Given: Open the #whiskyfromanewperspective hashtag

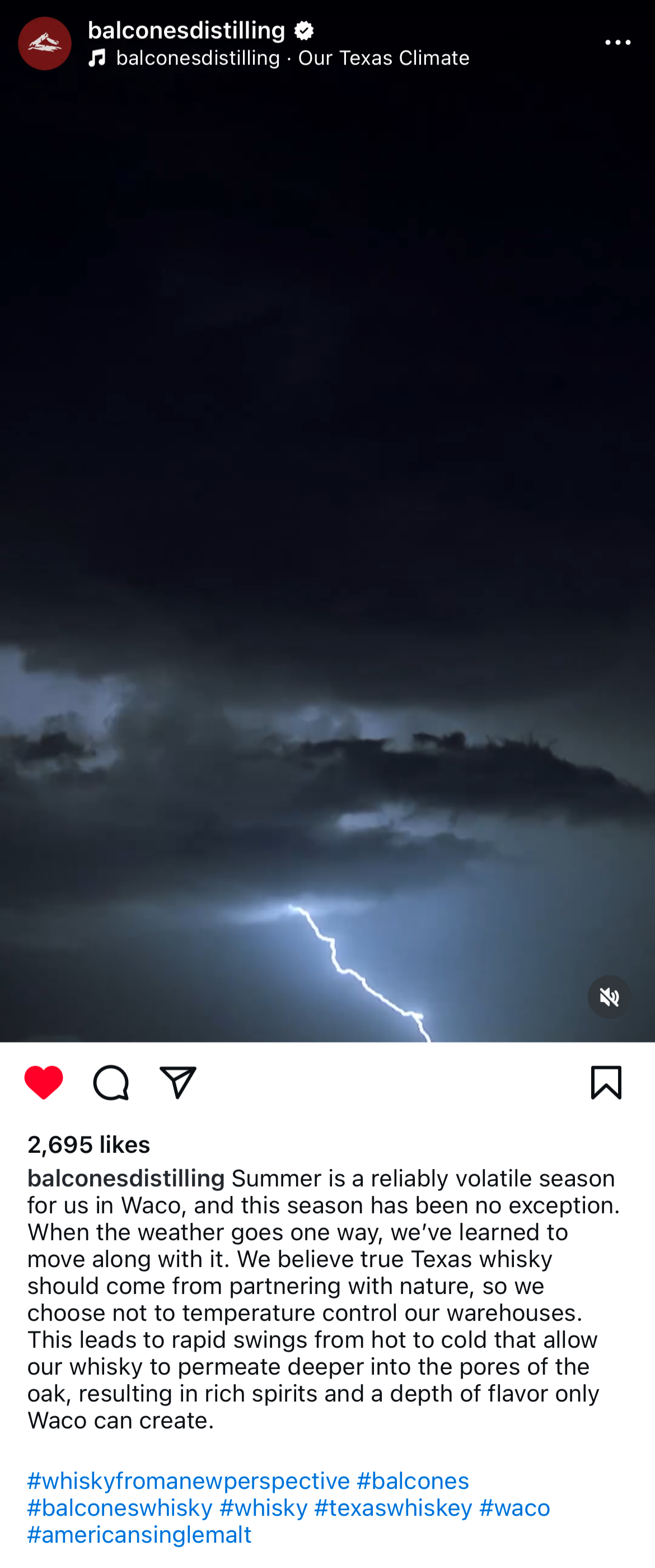Looking at the screenshot, I should (x=189, y=1479).
